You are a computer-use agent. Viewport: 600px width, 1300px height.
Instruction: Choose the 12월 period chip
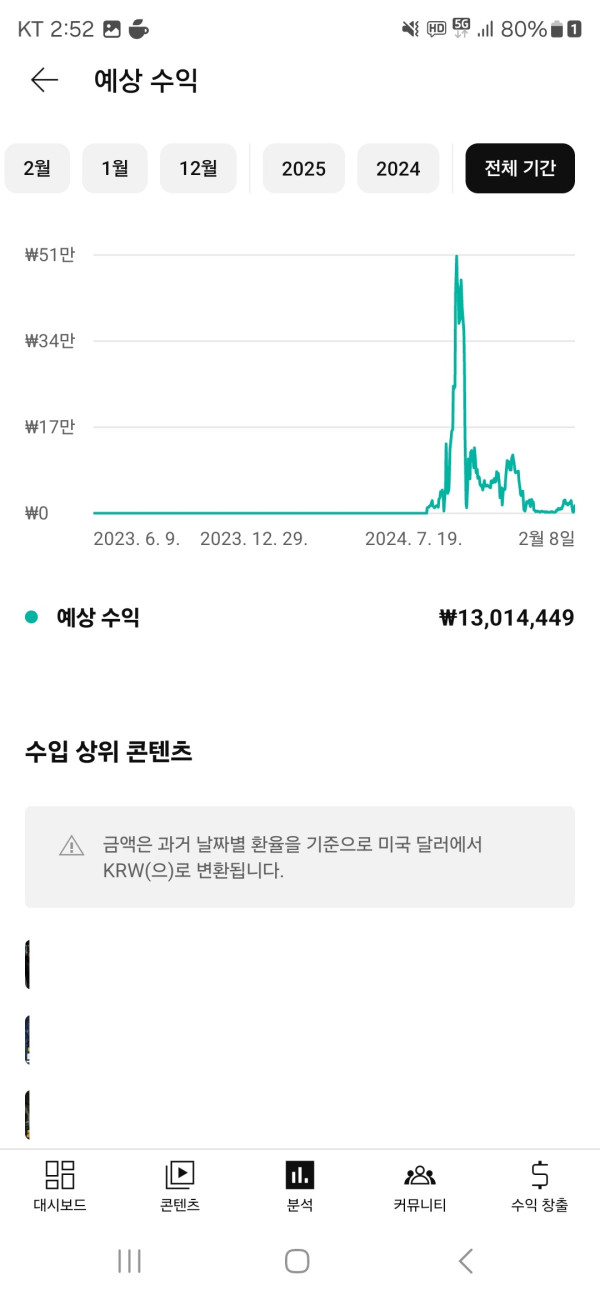pos(198,168)
